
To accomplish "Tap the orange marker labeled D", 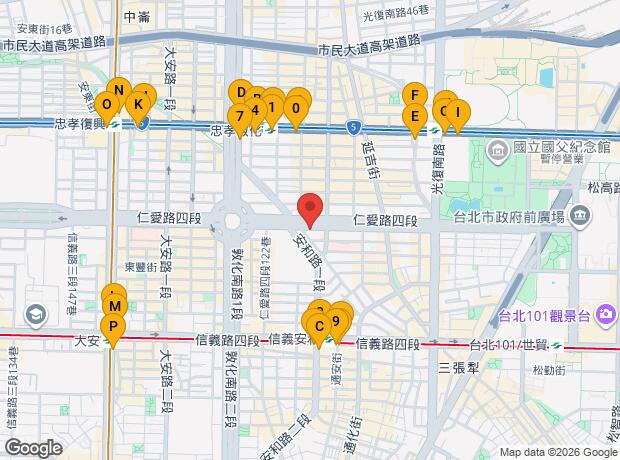I will pos(241,93).
